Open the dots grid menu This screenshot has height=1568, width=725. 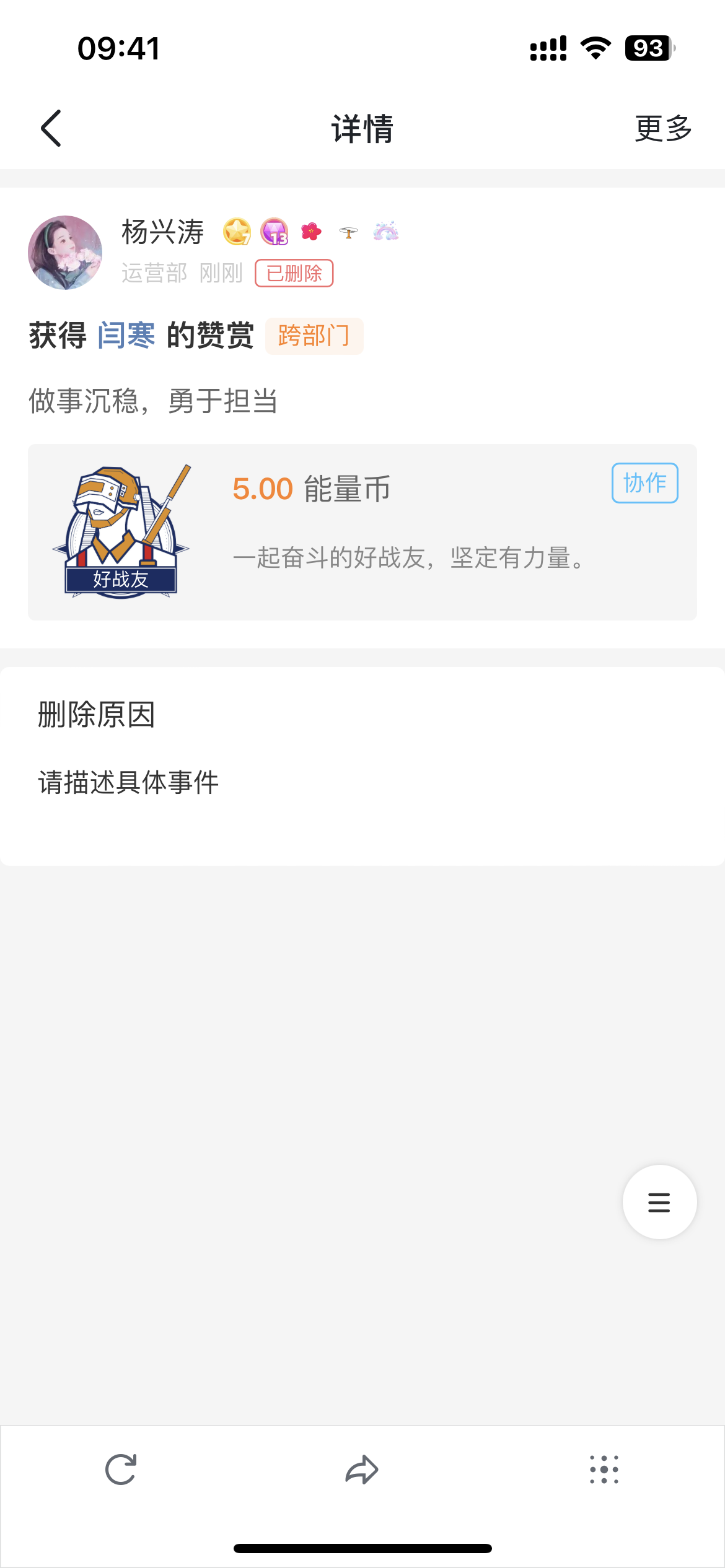(604, 1470)
